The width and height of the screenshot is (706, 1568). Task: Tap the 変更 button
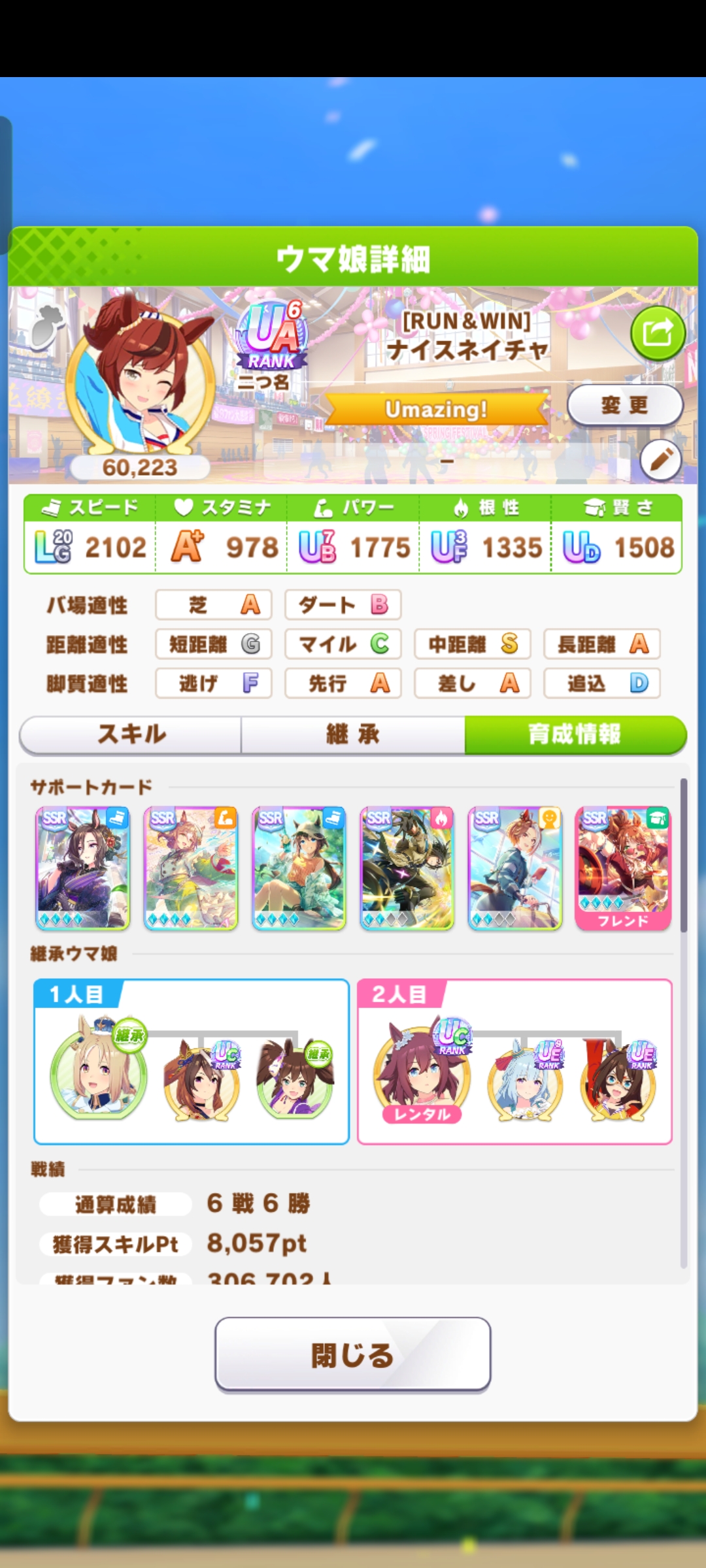point(624,405)
